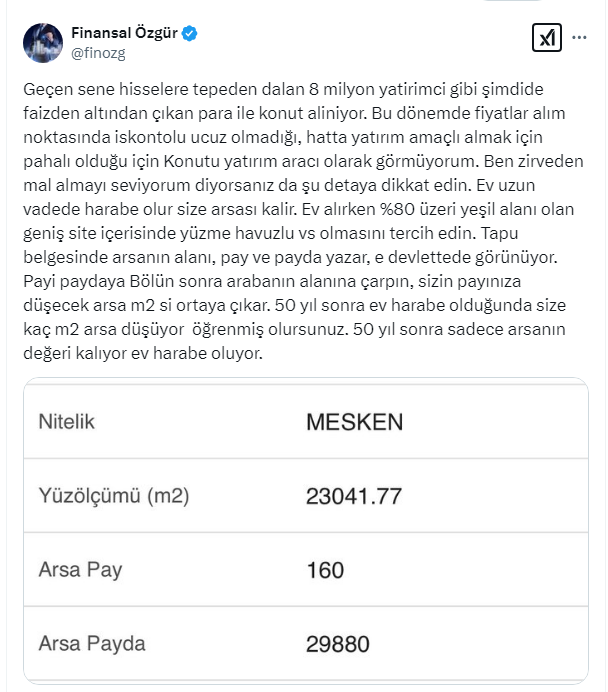View the attached MESKEN table image
The width and height of the screenshot is (608, 692).
coord(304,532)
